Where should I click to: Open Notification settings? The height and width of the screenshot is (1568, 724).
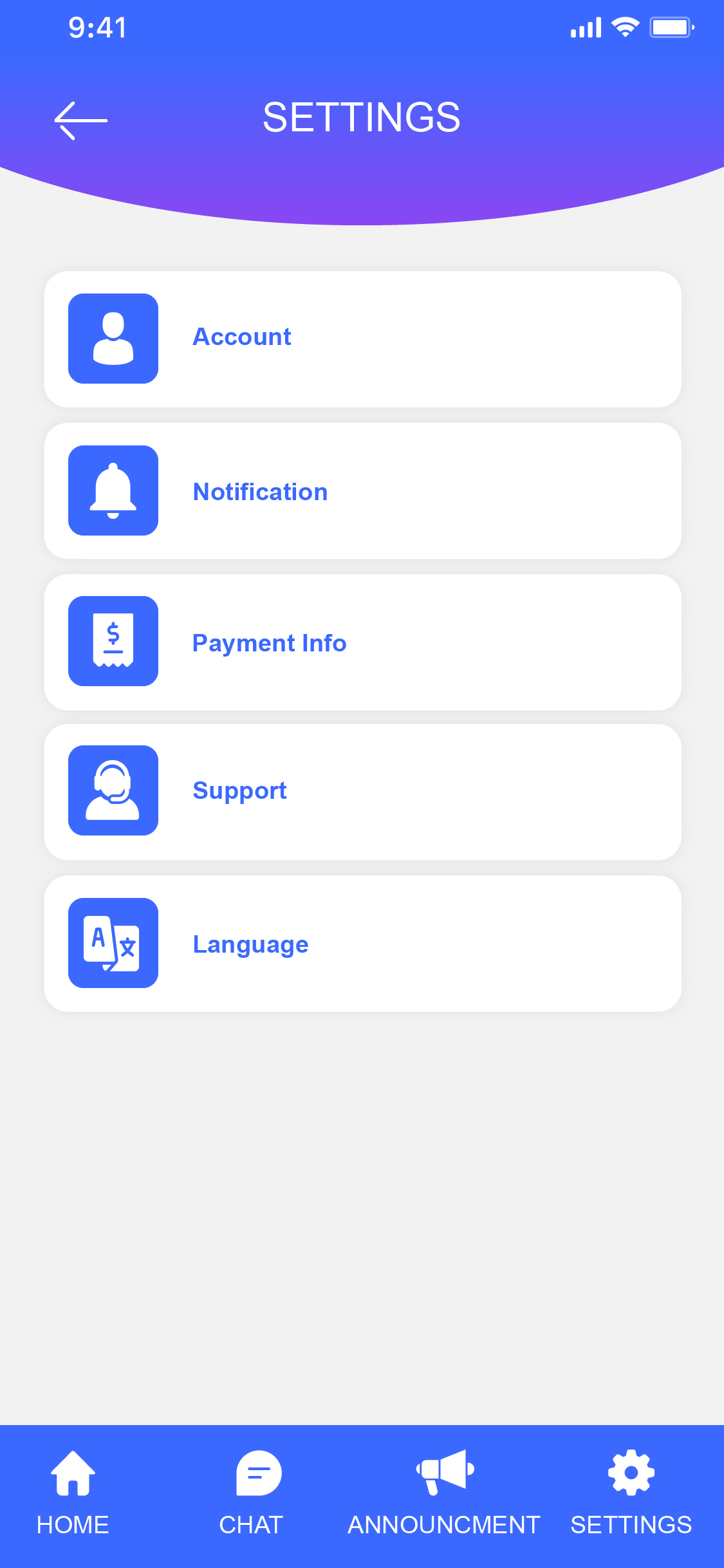[x=362, y=491]
